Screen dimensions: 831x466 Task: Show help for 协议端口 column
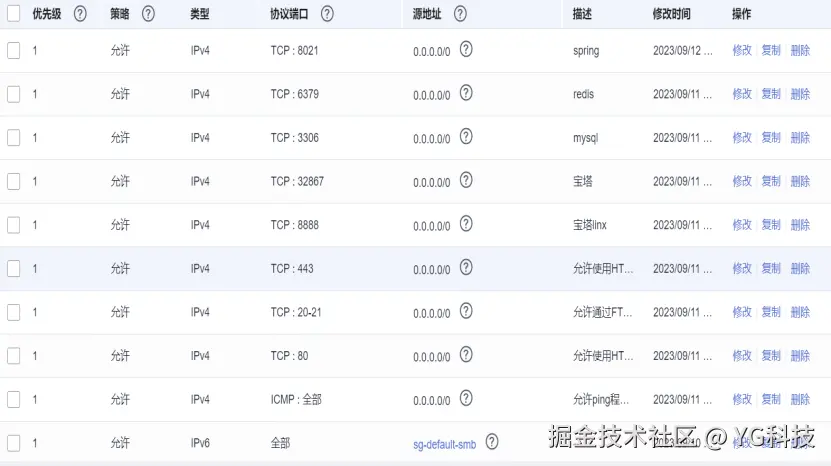click(x=327, y=14)
